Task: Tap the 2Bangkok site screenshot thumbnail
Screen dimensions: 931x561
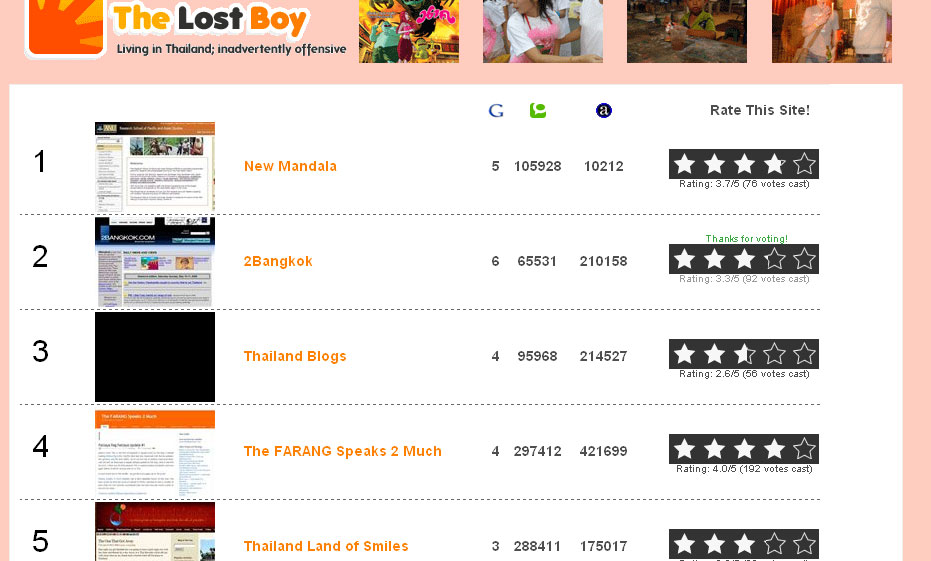Action: point(154,262)
